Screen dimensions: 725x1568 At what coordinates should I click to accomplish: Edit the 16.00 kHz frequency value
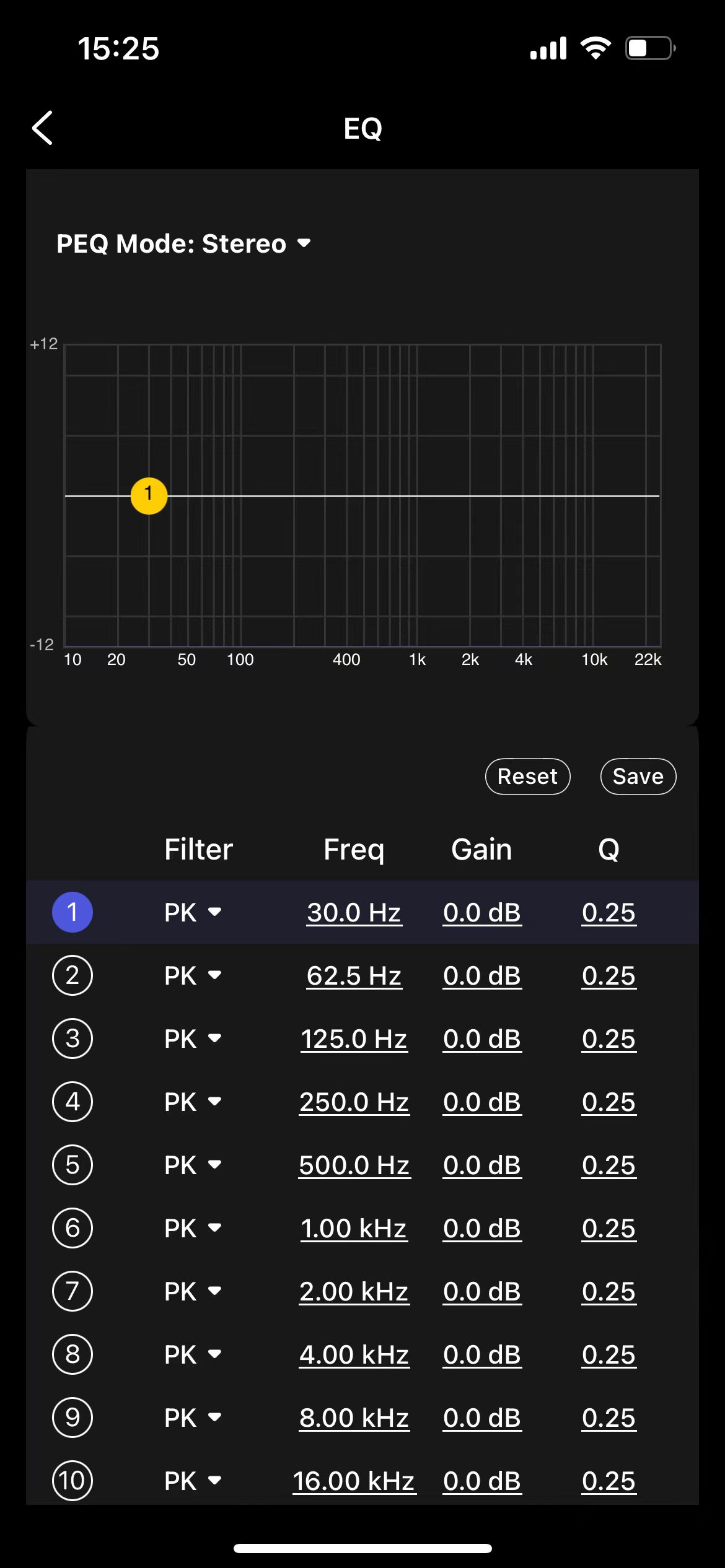[354, 1481]
